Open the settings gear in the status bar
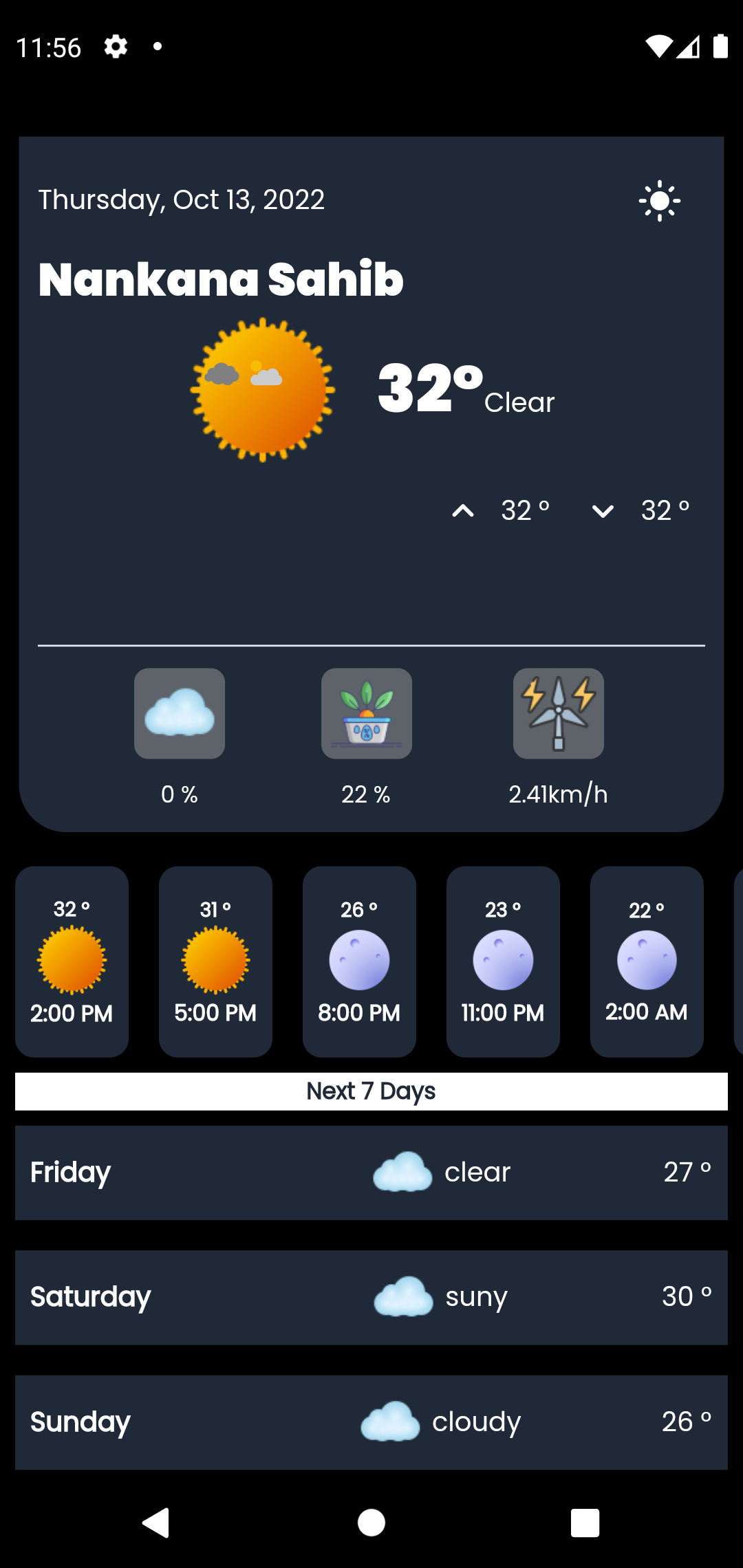The image size is (743, 1568). (115, 45)
